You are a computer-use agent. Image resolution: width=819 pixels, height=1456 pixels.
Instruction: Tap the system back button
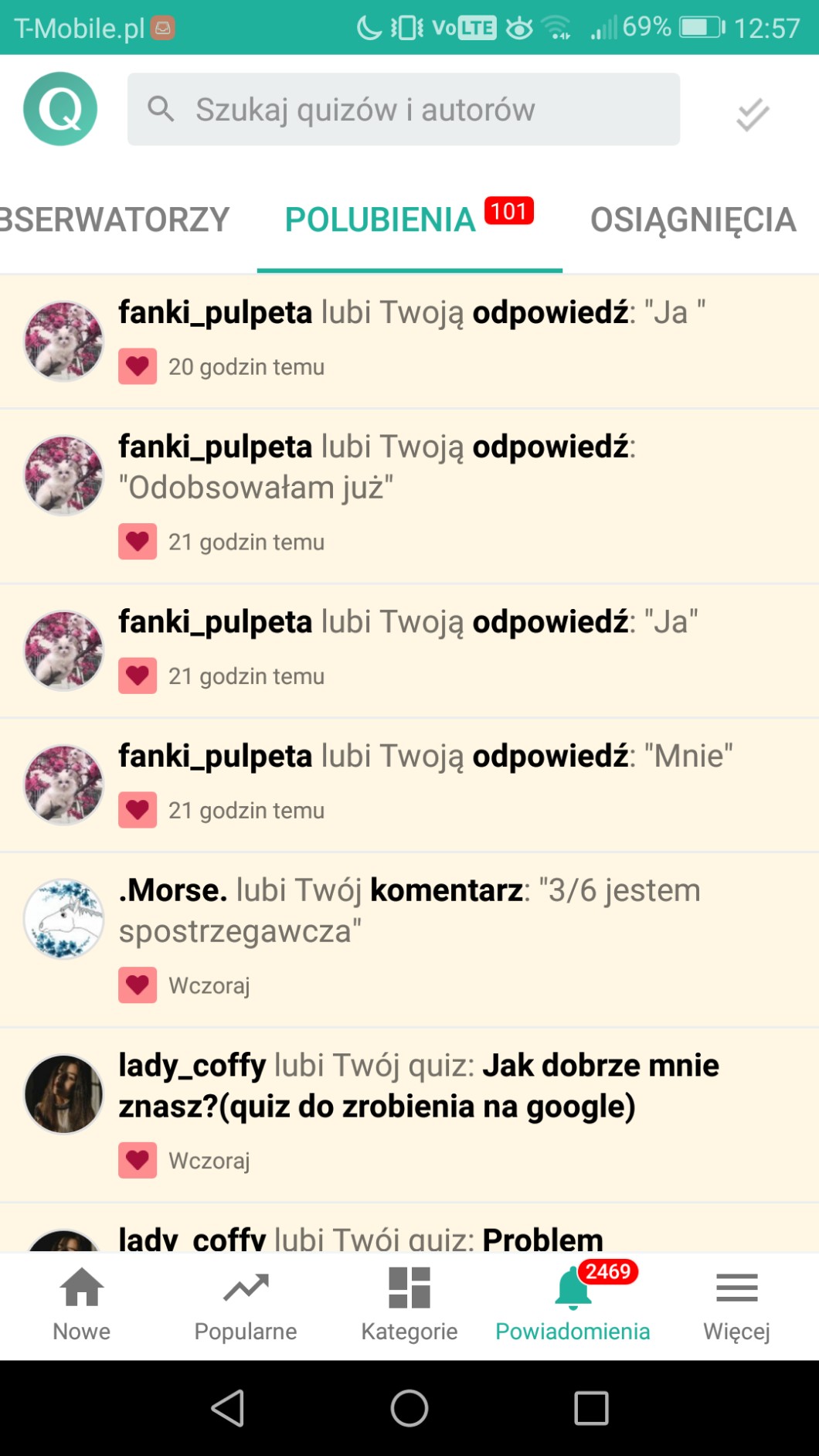coord(228,1408)
